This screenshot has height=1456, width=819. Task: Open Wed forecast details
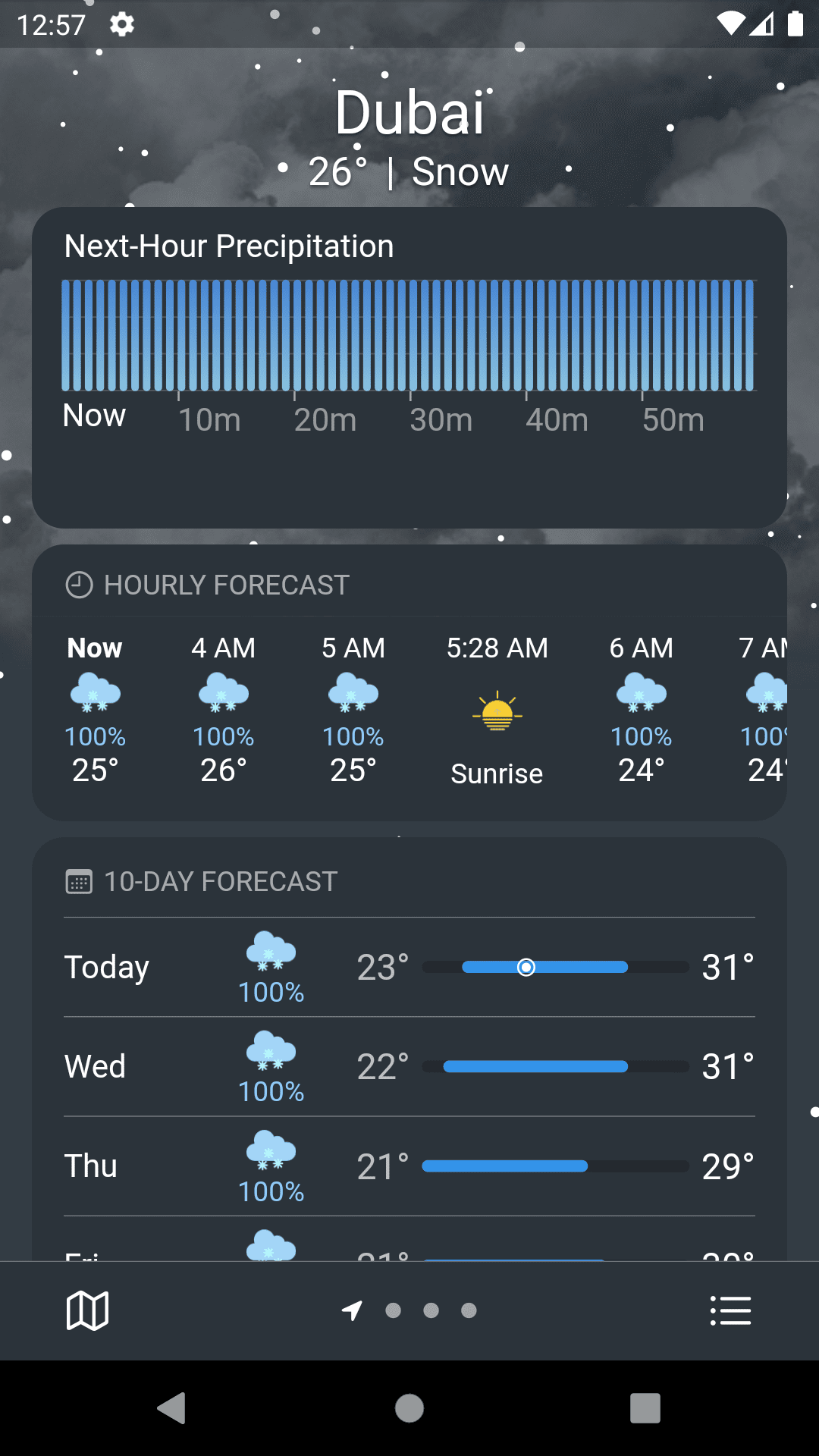click(409, 1067)
